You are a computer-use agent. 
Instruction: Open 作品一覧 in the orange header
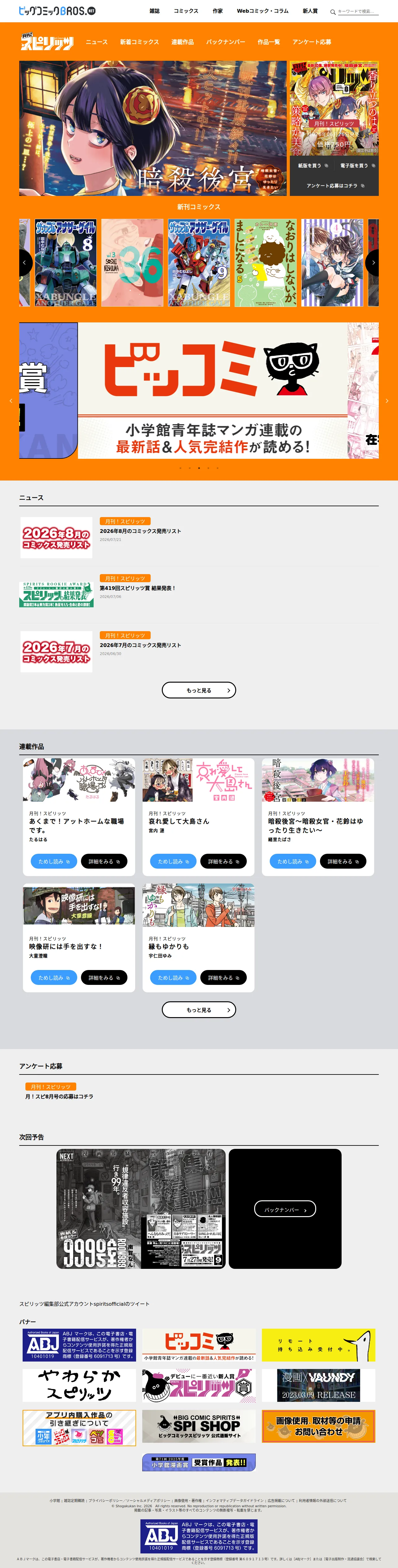click(x=268, y=42)
